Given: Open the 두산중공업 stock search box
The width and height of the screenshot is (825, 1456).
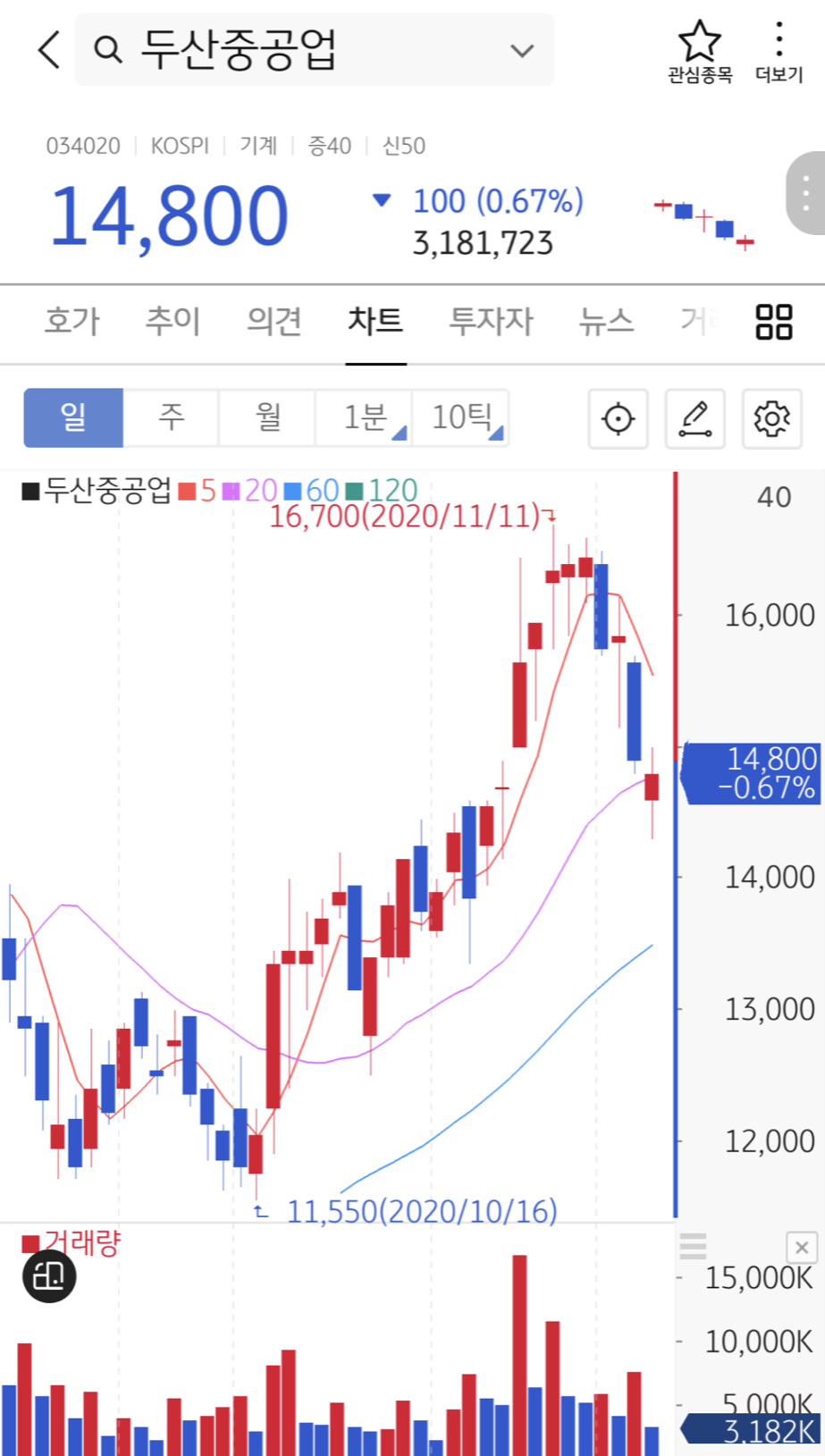Looking at the screenshot, I should pos(315,49).
